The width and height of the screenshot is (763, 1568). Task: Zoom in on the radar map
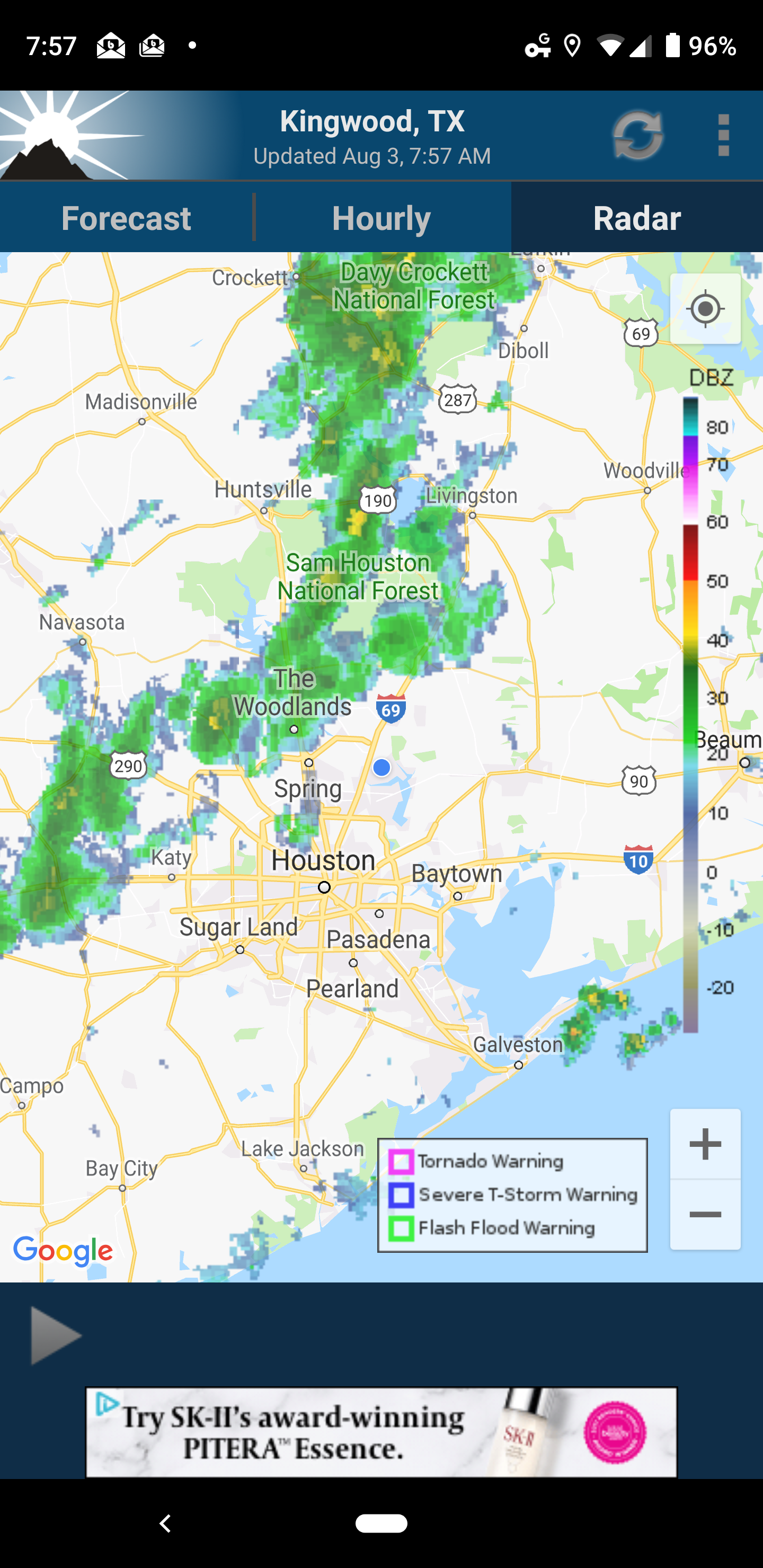[x=705, y=1144]
